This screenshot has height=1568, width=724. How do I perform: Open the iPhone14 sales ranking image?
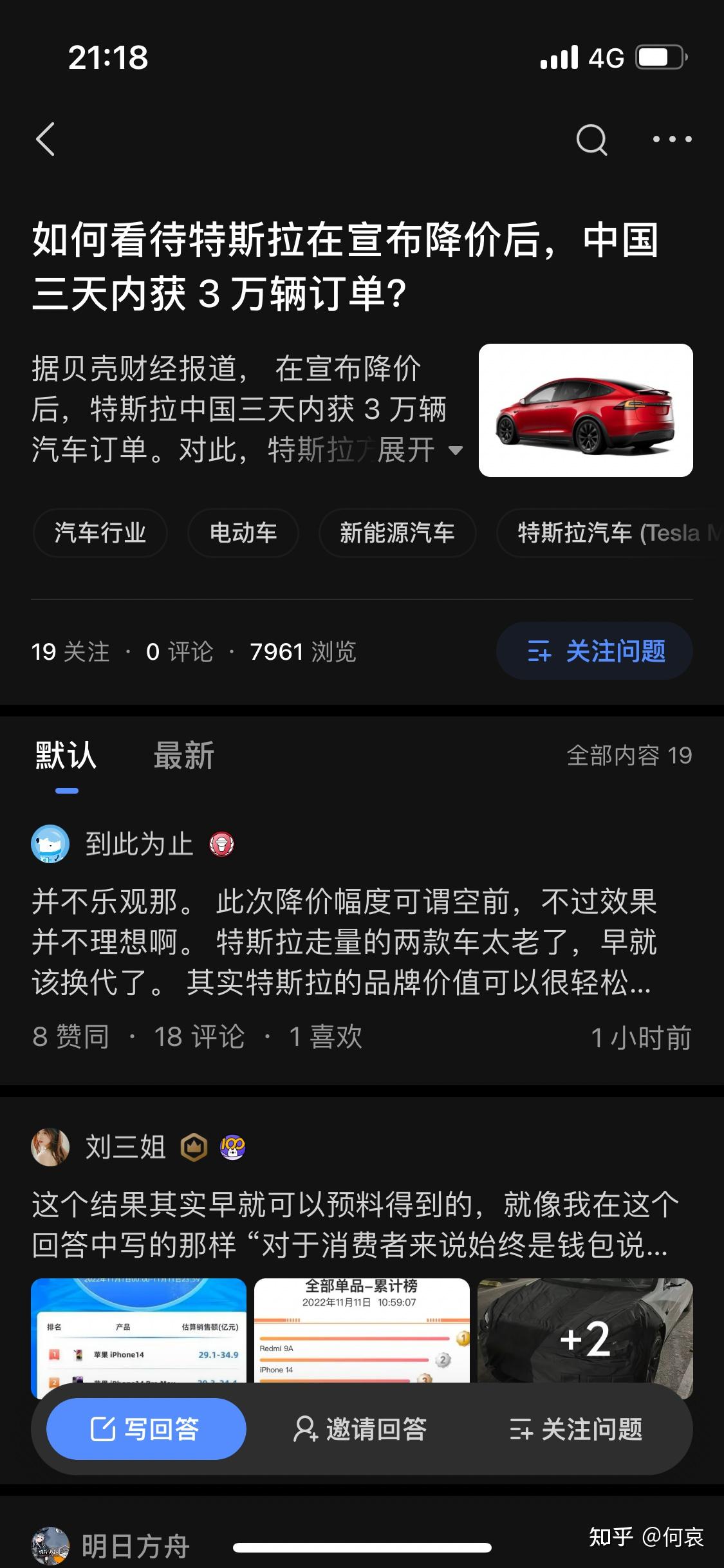coord(138,1331)
